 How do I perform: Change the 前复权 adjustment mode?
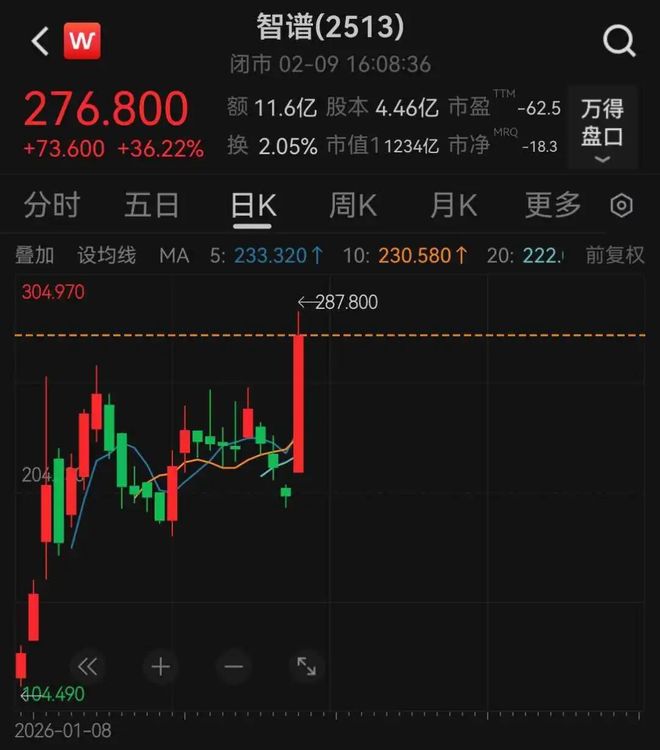pos(614,255)
